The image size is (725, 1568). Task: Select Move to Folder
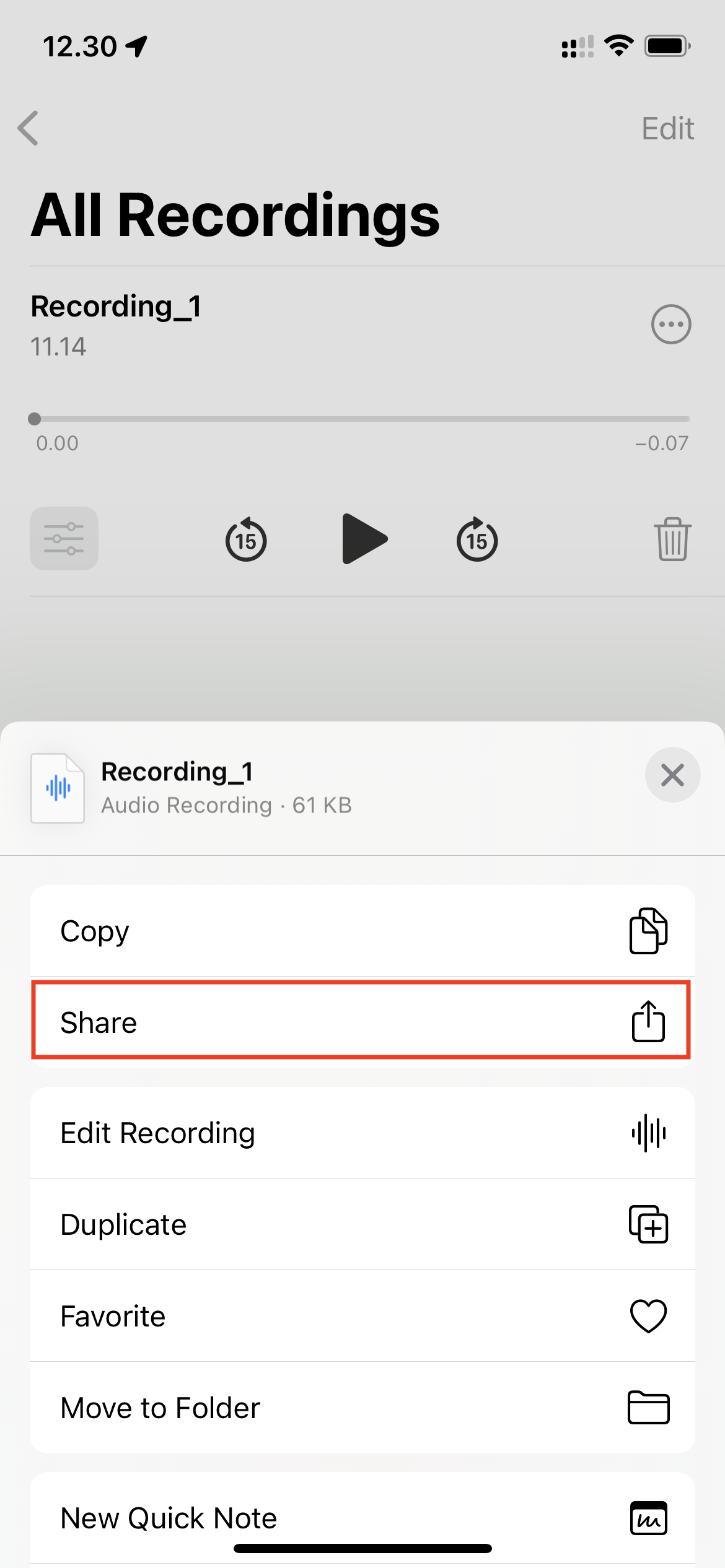click(x=362, y=1408)
